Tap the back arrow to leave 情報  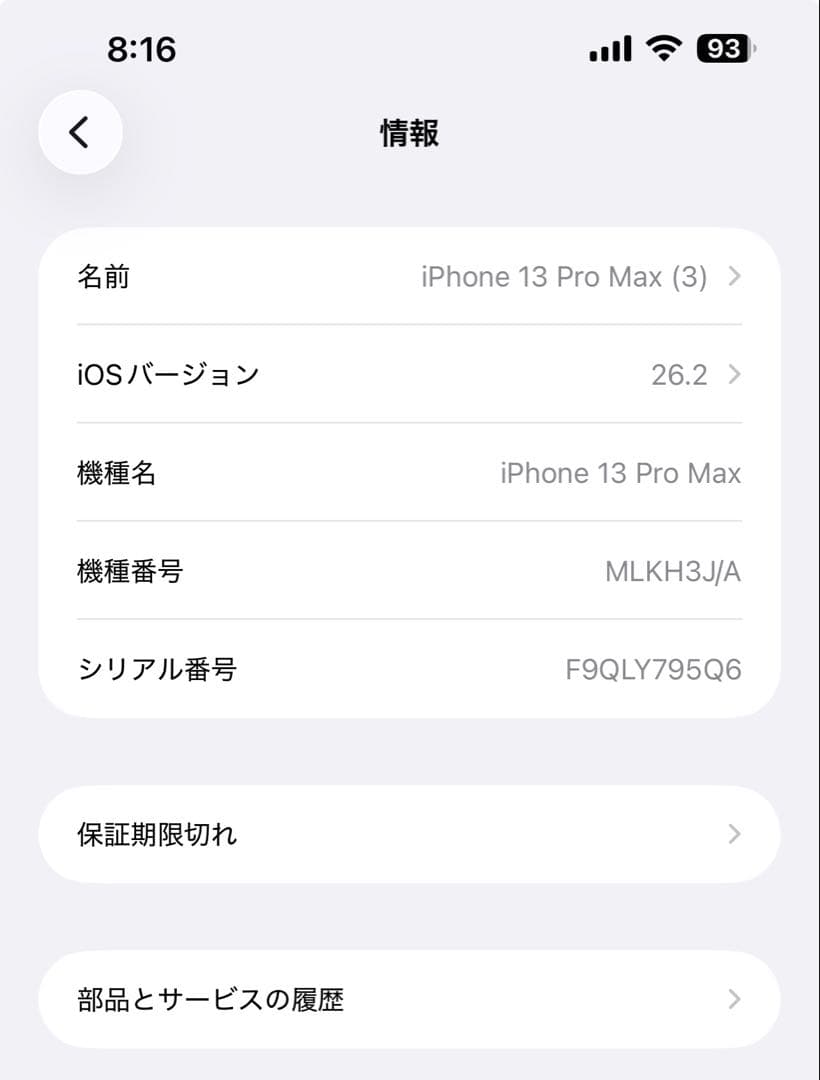80,131
